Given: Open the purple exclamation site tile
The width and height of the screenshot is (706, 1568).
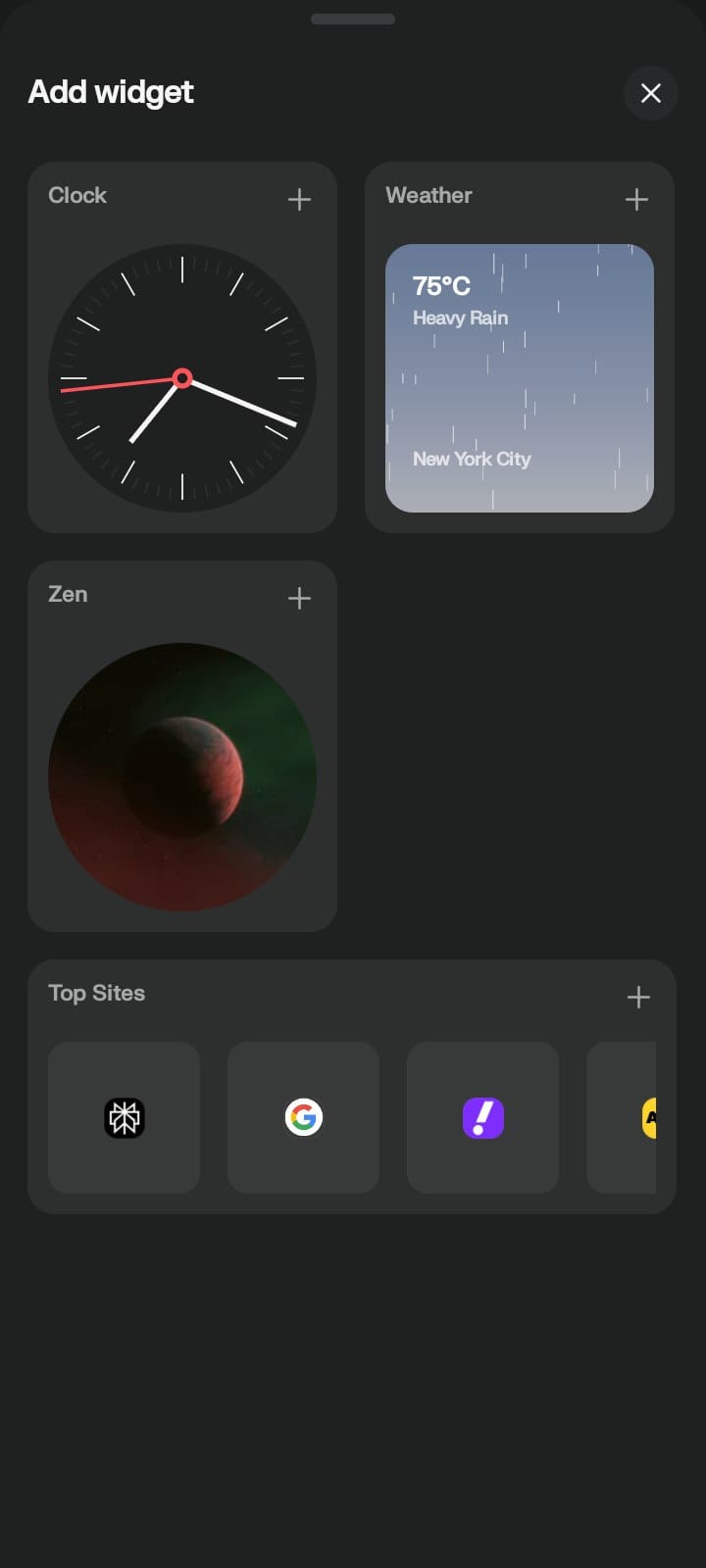Looking at the screenshot, I should 482,1117.
